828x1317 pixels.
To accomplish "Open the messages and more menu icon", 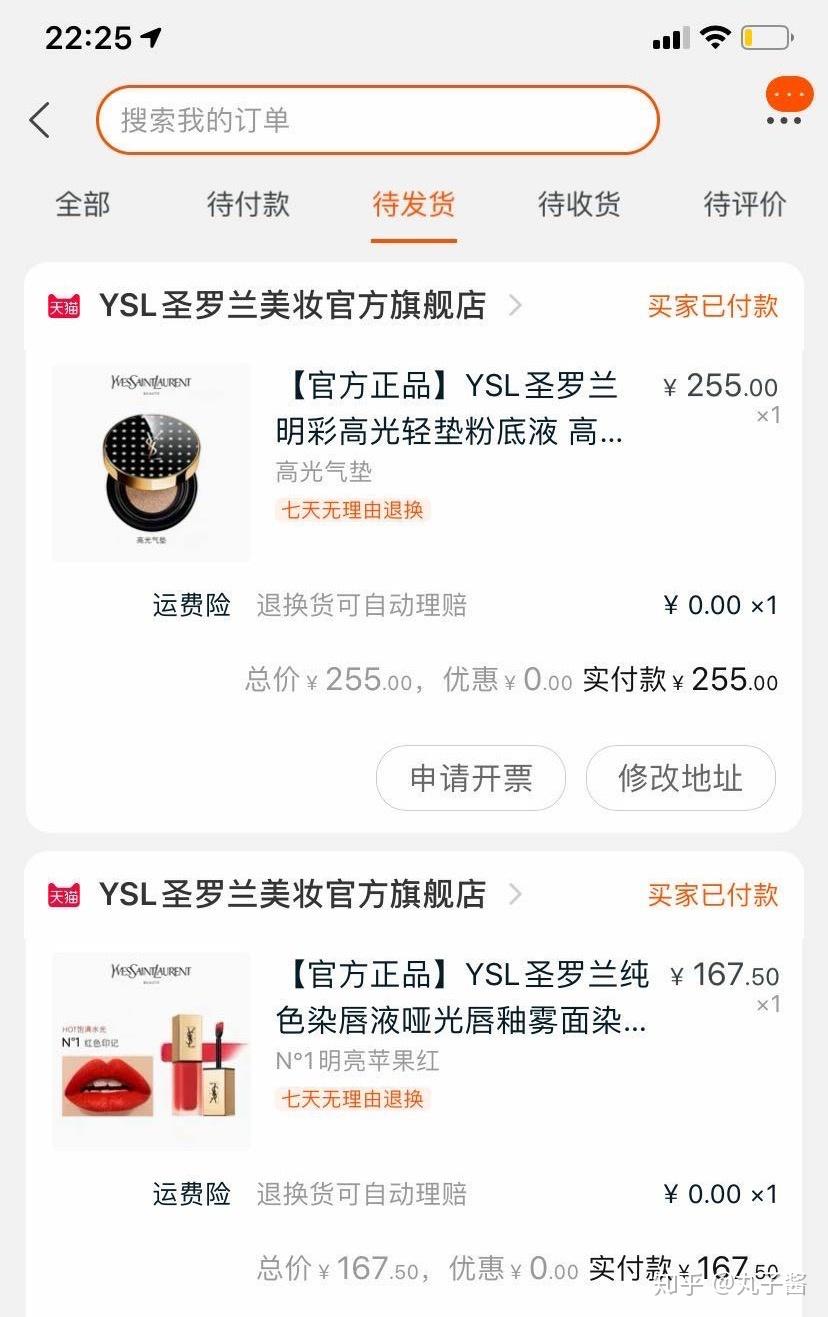I will (788, 103).
